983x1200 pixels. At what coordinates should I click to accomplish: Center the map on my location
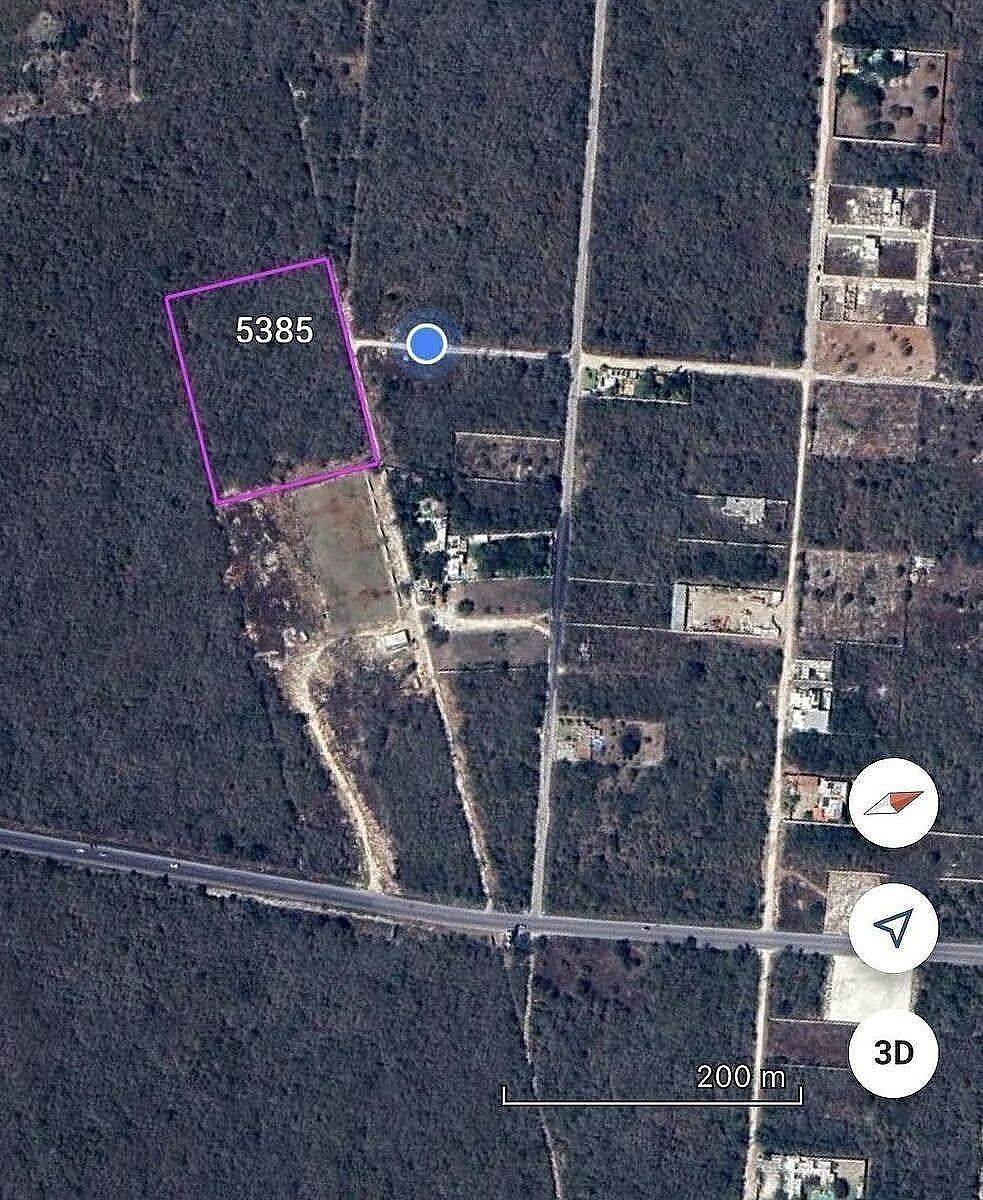(x=893, y=928)
